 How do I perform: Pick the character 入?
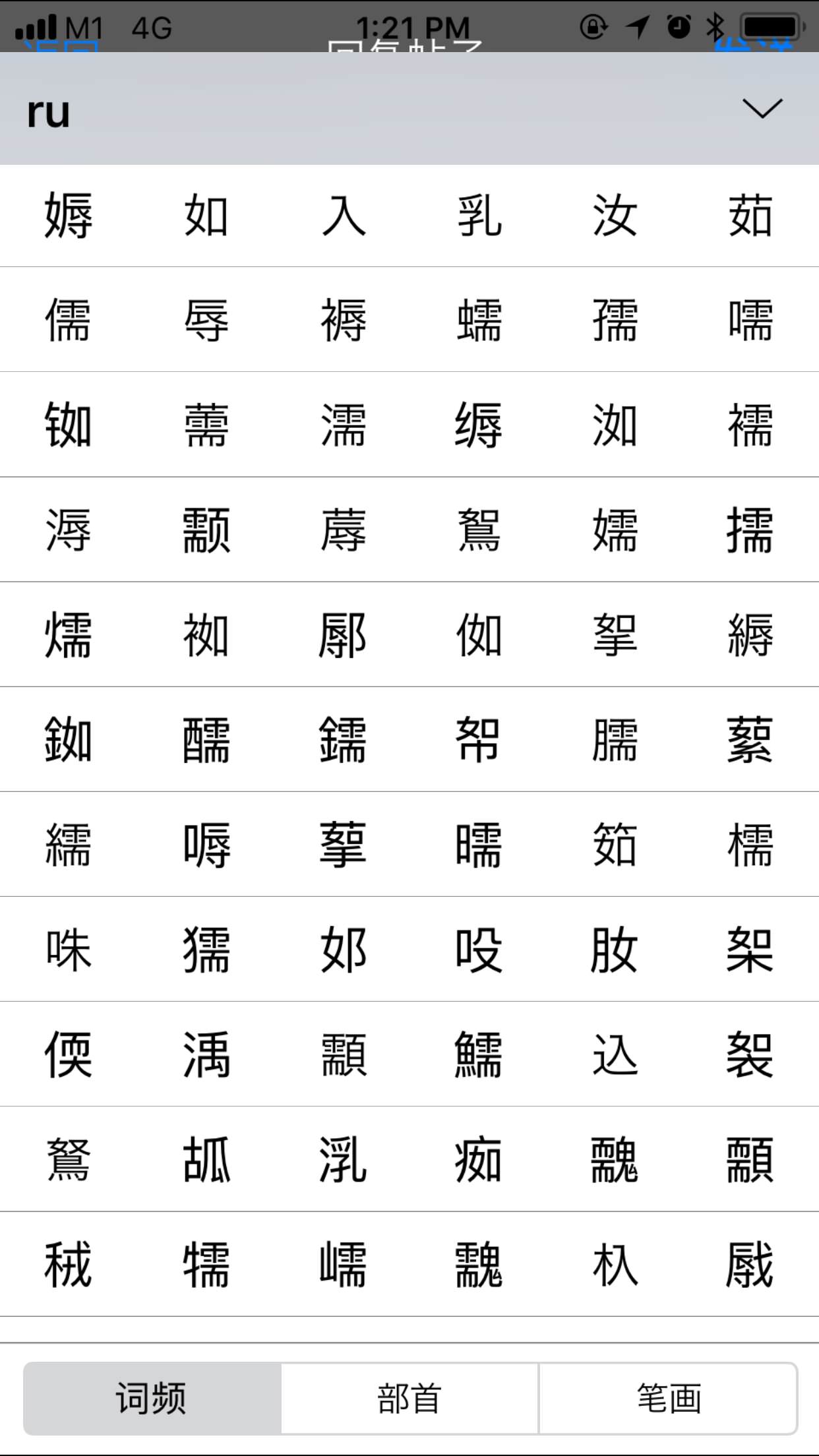coord(343,216)
